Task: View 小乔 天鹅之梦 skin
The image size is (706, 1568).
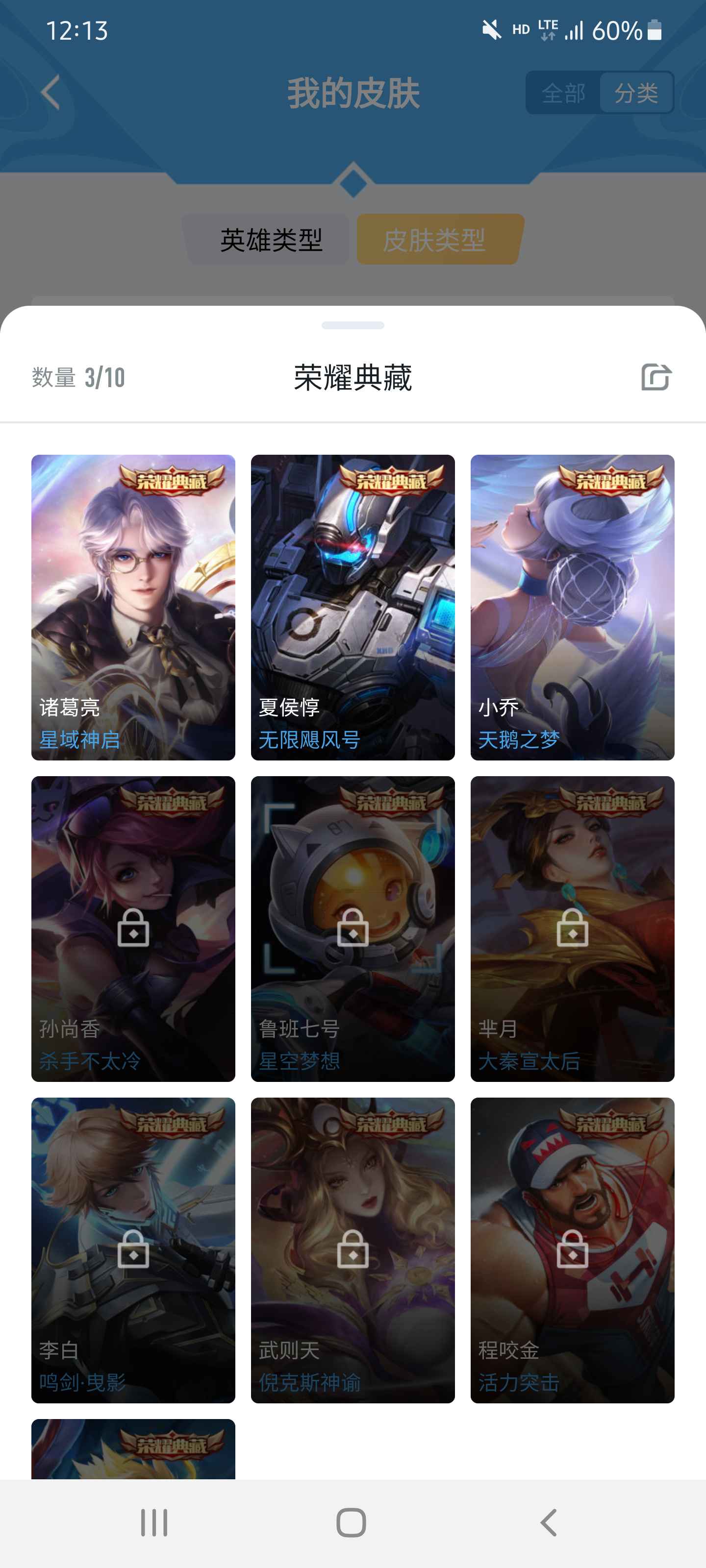Action: pos(572,607)
